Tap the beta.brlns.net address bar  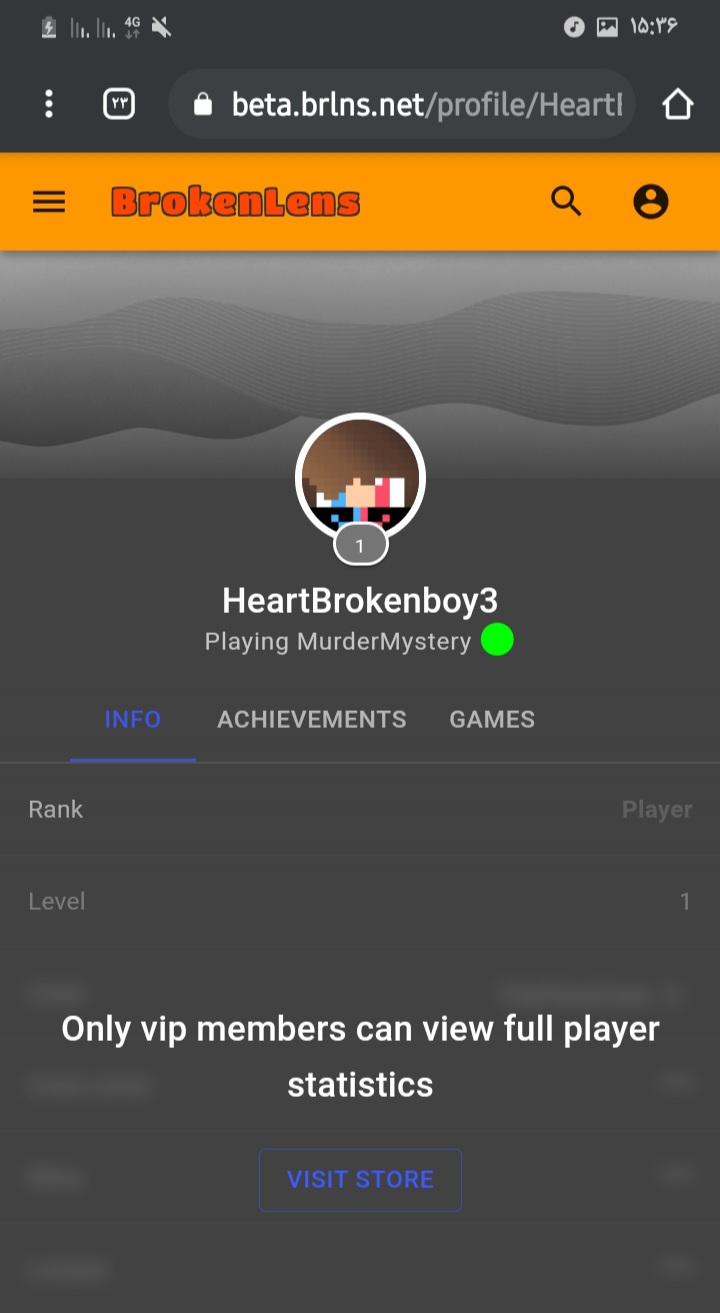pos(402,104)
